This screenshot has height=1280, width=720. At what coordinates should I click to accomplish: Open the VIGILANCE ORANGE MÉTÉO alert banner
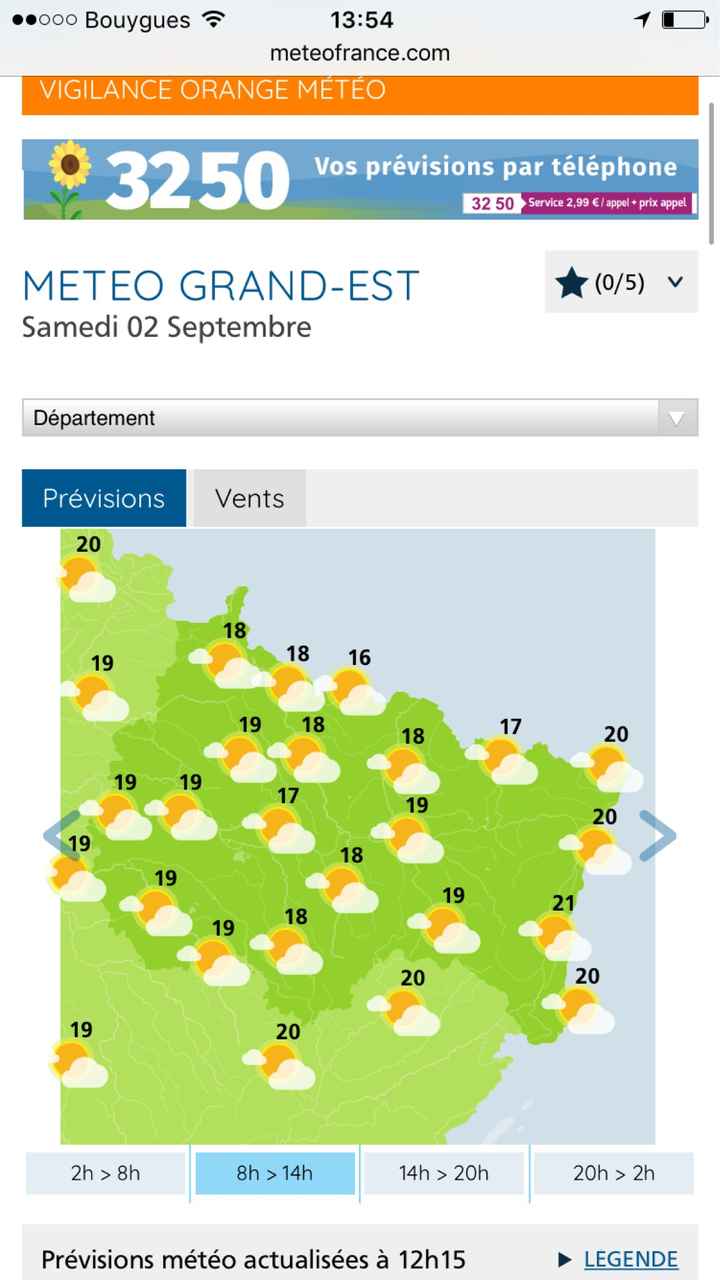tap(360, 90)
